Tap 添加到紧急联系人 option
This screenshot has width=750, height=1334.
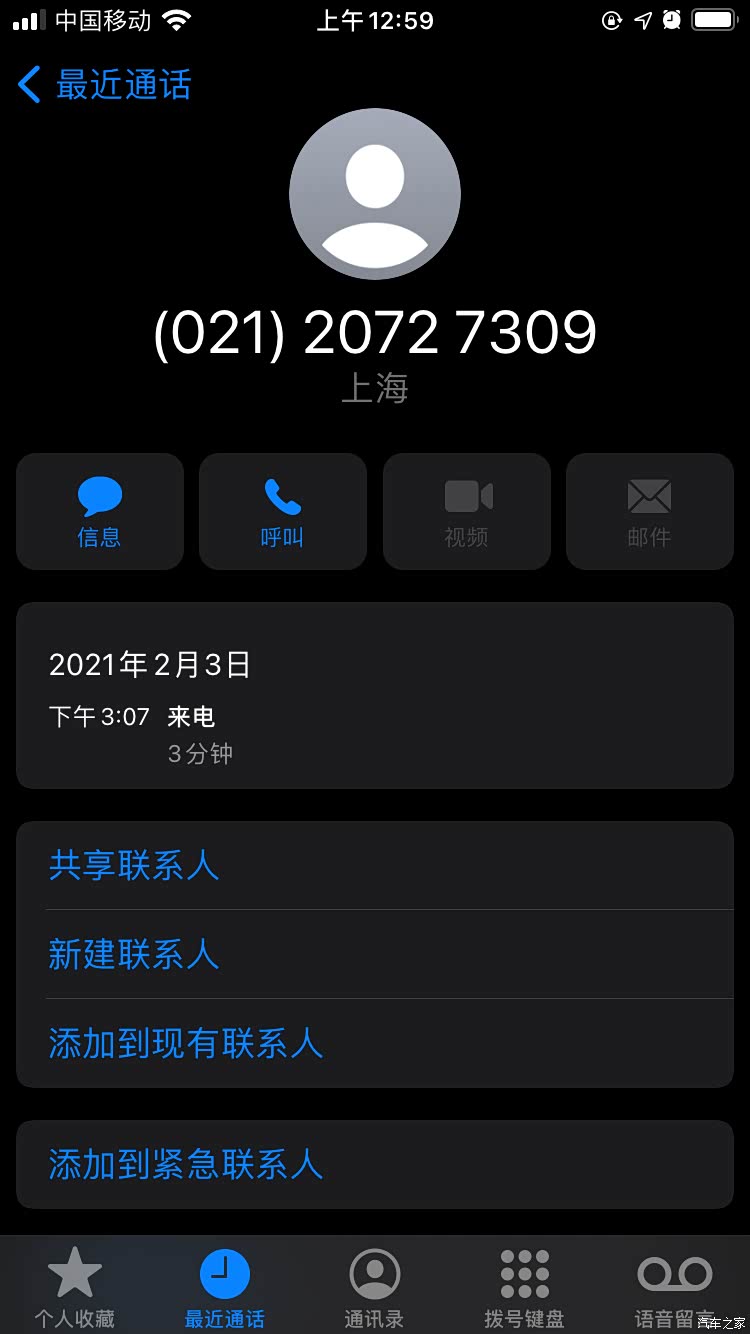point(187,1164)
